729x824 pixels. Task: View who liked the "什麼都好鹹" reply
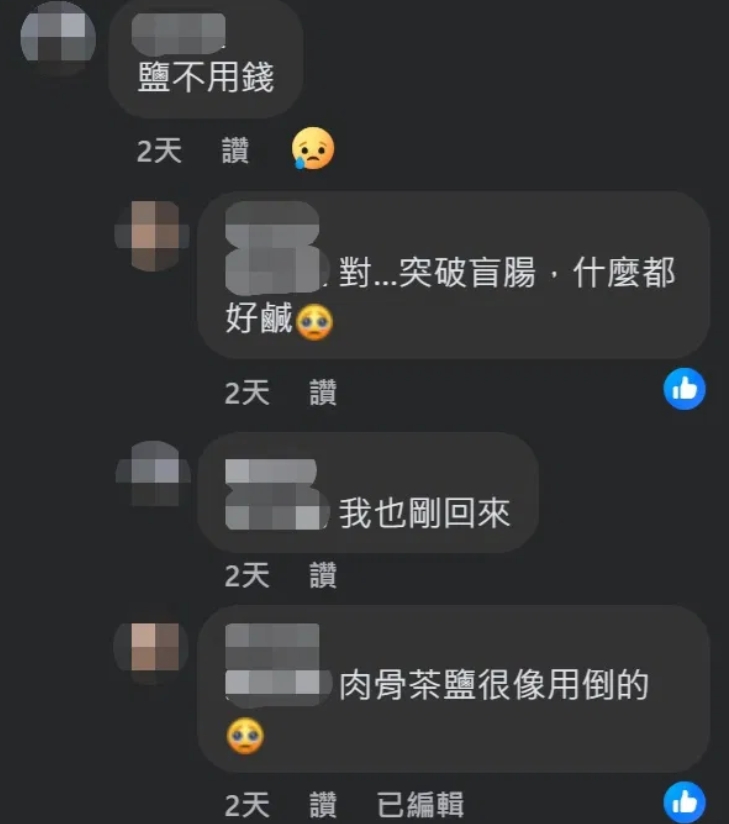[x=685, y=389]
